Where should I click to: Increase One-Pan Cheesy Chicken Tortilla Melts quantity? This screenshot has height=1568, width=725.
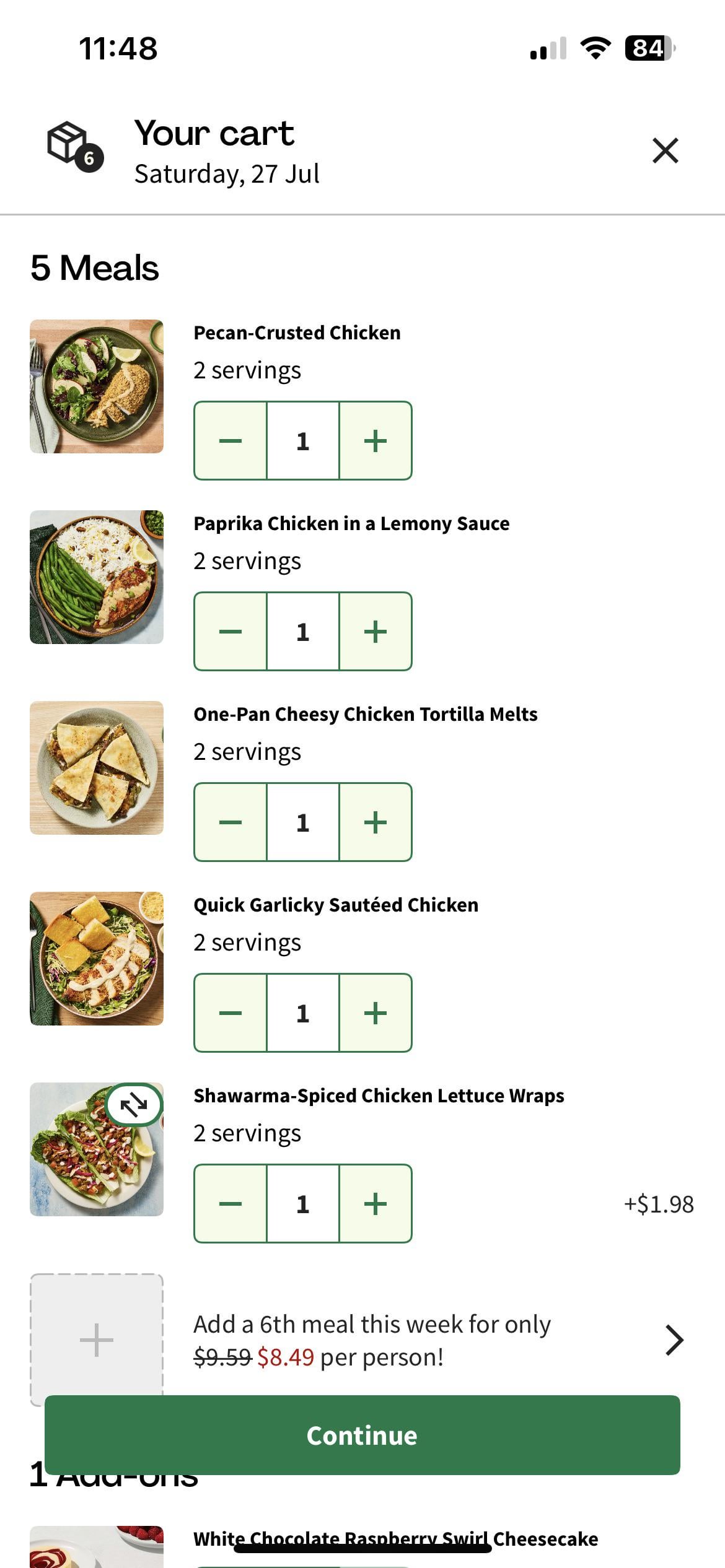(376, 822)
